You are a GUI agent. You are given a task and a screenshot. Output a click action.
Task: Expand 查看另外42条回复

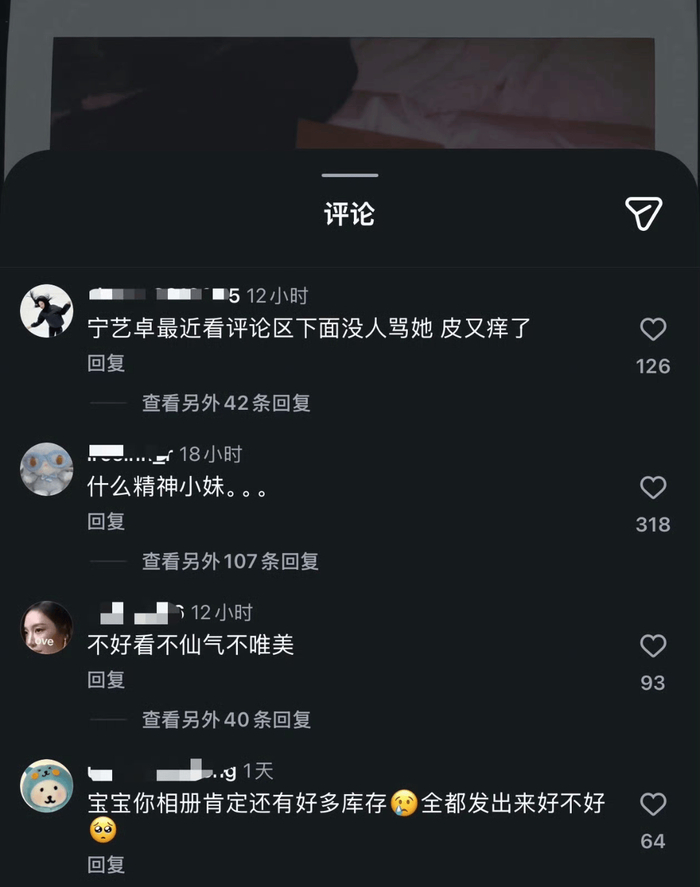tap(226, 403)
